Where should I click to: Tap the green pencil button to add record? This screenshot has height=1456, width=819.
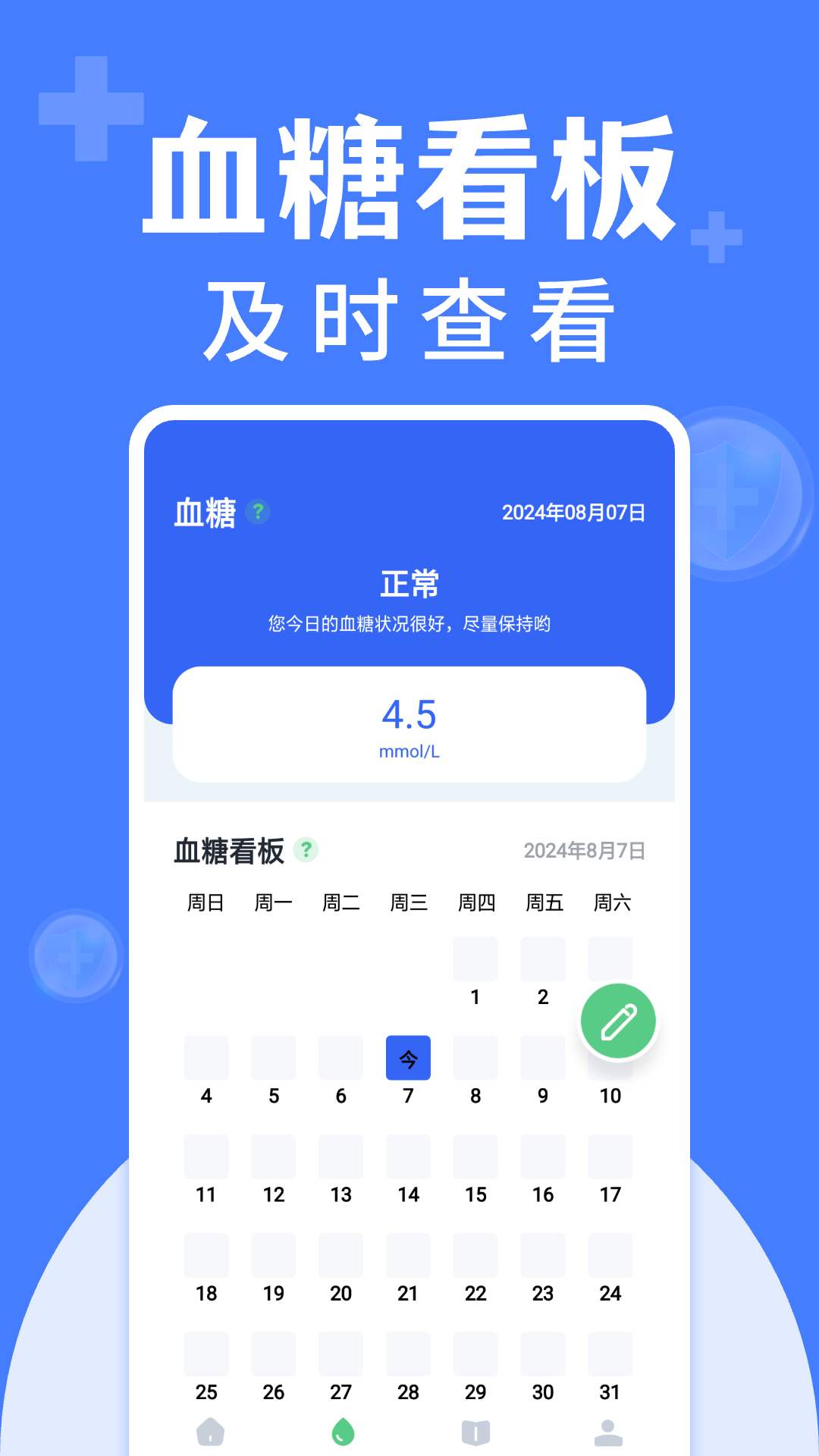point(619,1020)
